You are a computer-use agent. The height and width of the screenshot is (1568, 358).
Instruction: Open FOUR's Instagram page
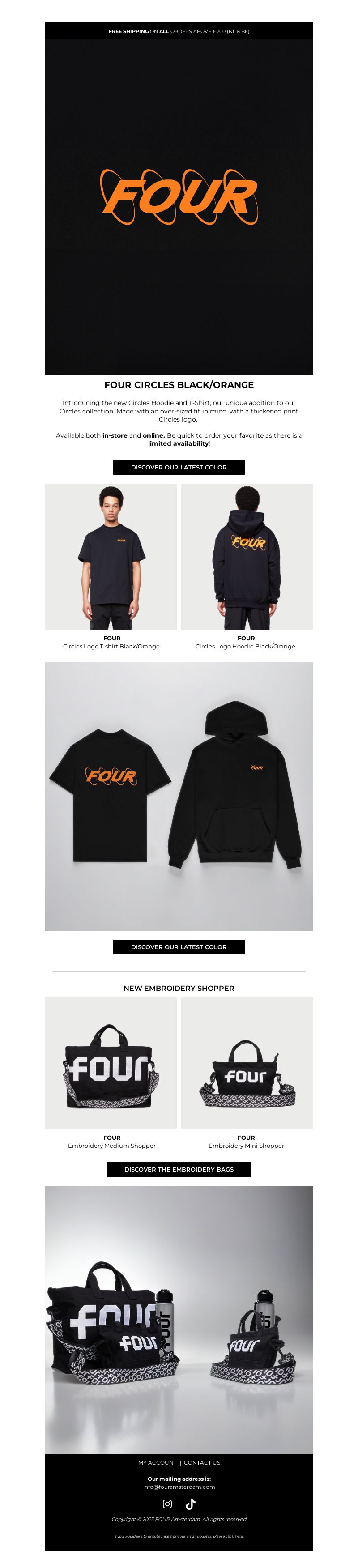(167, 1504)
